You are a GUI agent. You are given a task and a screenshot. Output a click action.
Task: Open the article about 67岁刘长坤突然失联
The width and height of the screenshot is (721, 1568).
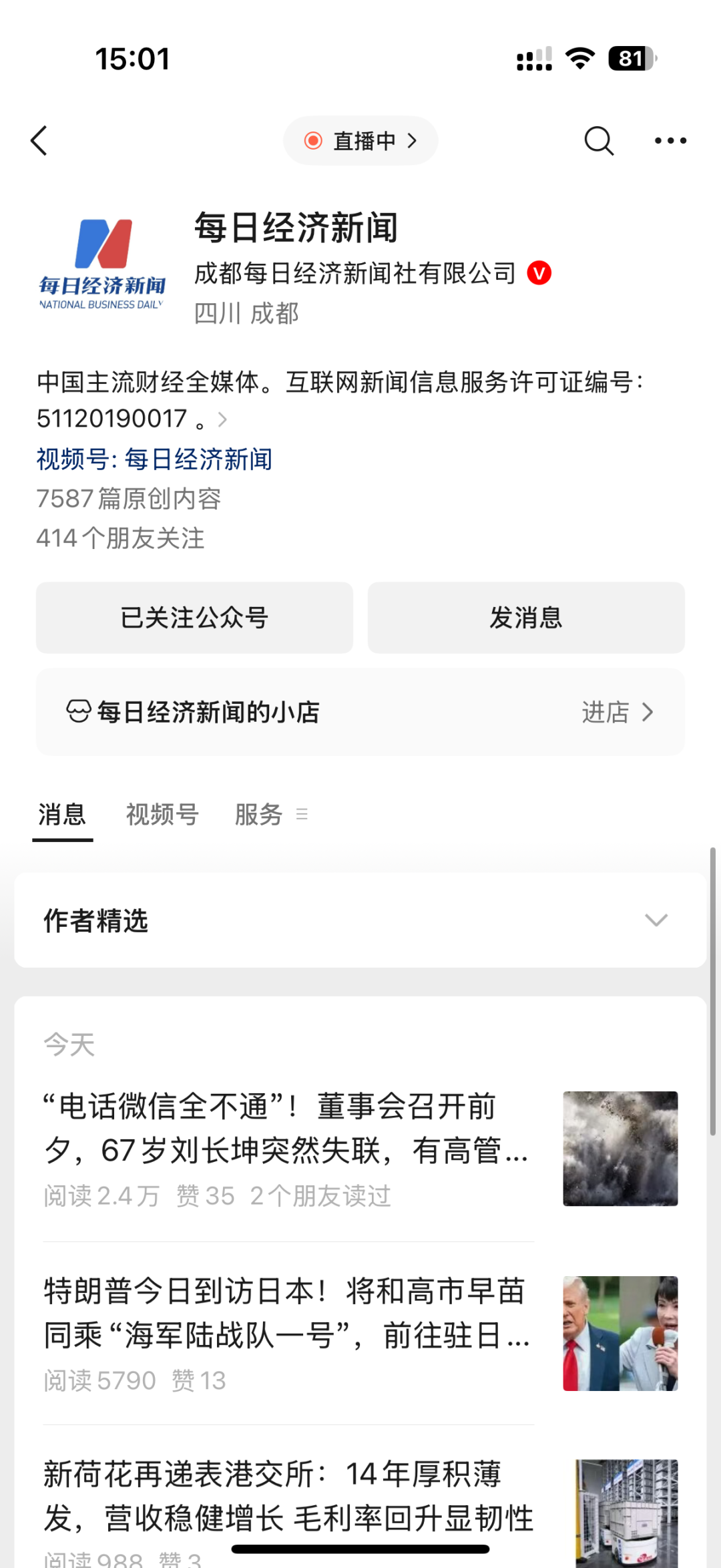[287, 1129]
